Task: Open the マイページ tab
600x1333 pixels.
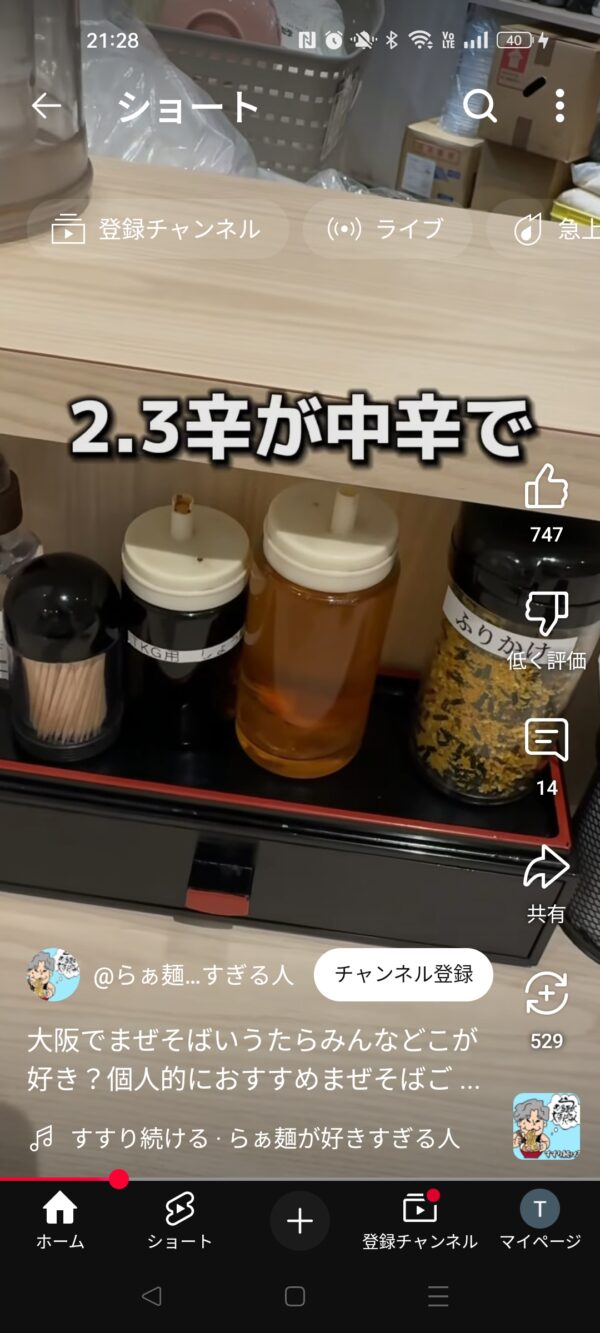Action: pyautogui.click(x=540, y=1222)
